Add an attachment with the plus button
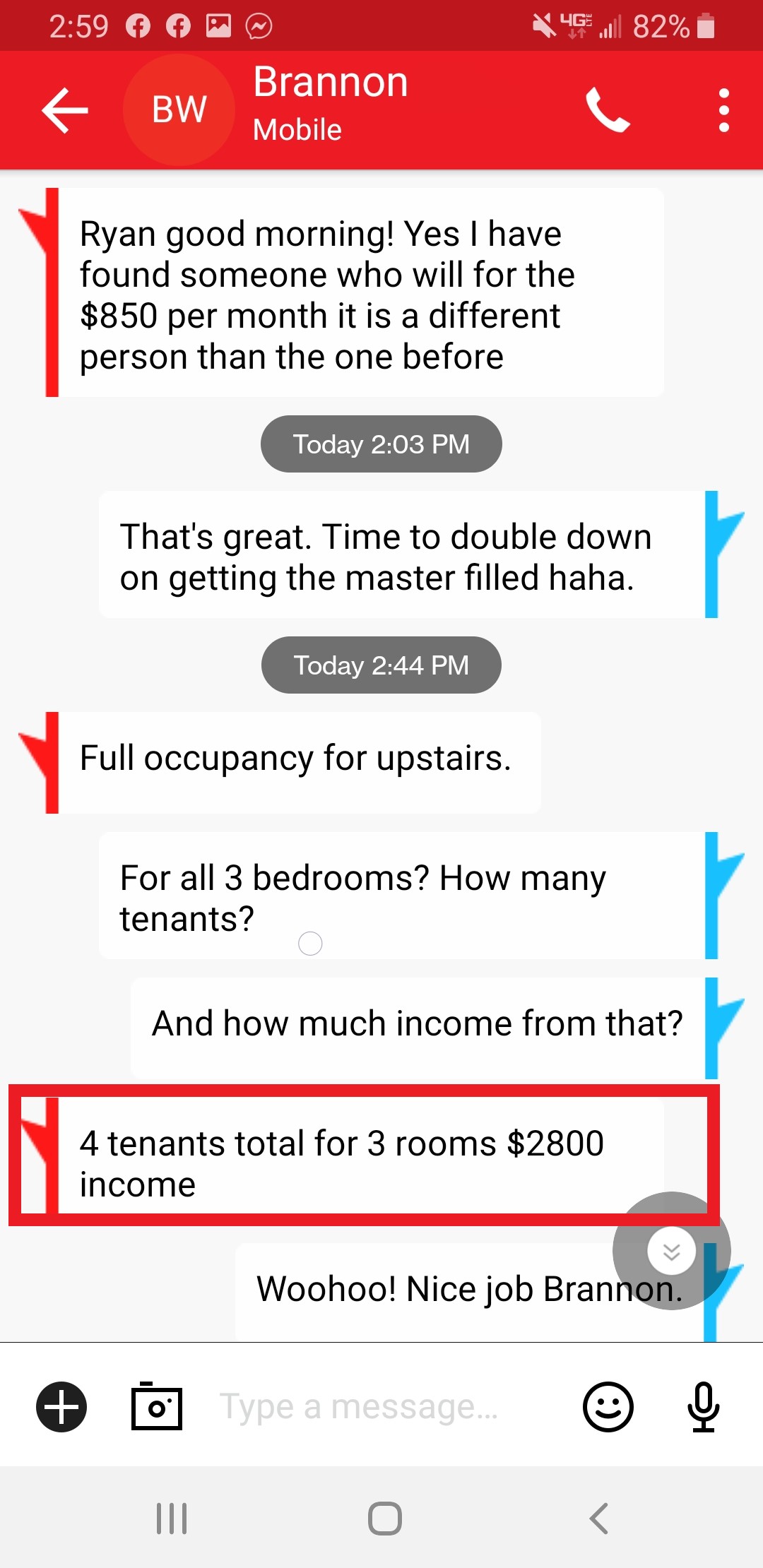This screenshot has height=1568, width=763. coord(61,1406)
